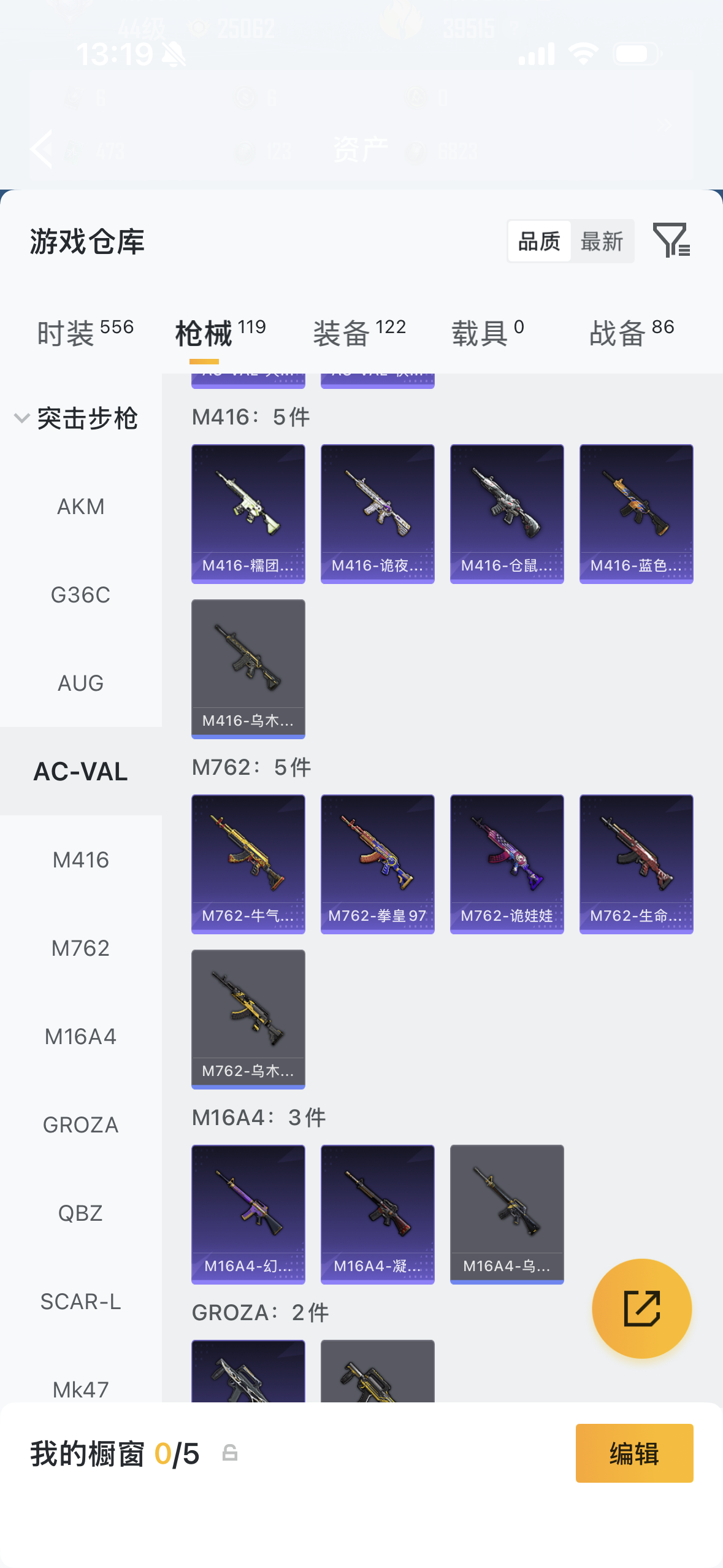Collapse the 突击步枪 category
The height and width of the screenshot is (1568, 723).
[22, 418]
